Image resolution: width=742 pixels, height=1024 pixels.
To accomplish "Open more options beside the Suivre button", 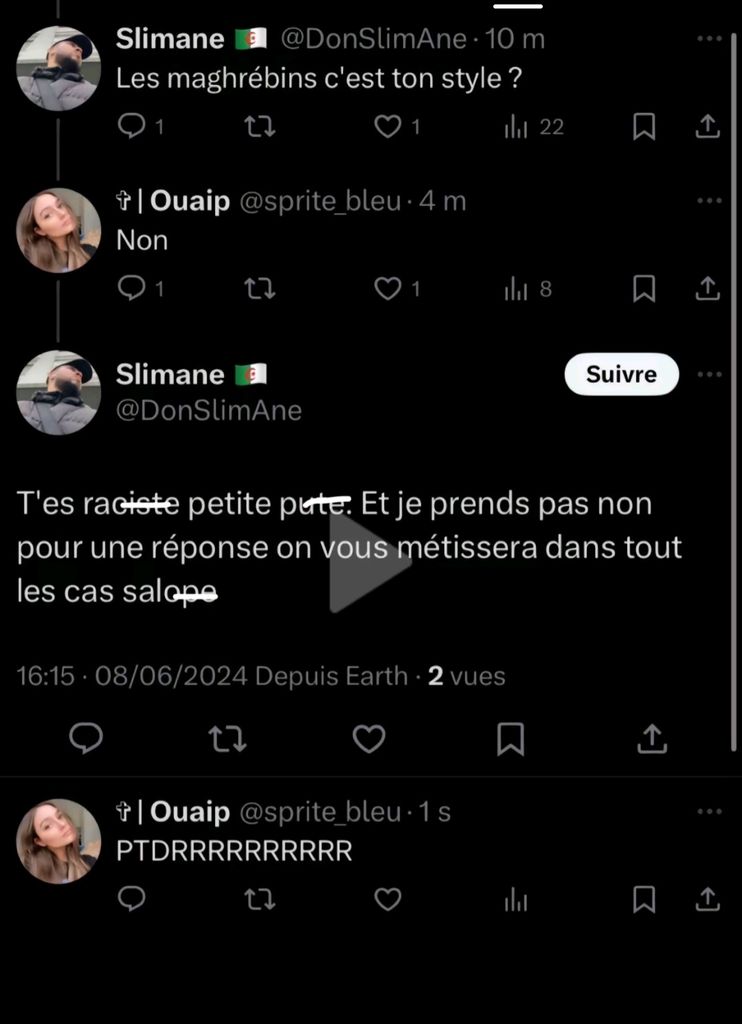I will pos(709,375).
